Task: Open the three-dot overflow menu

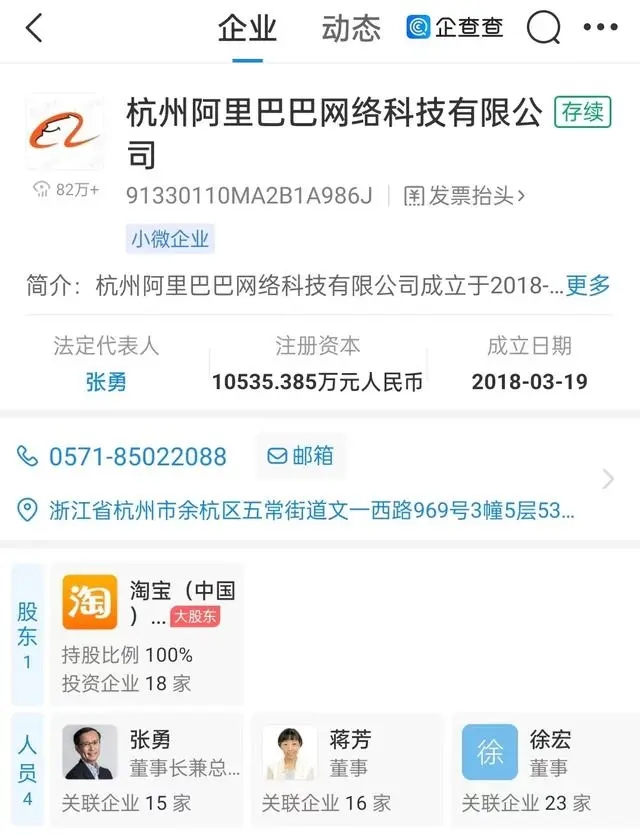Action: (x=600, y=28)
